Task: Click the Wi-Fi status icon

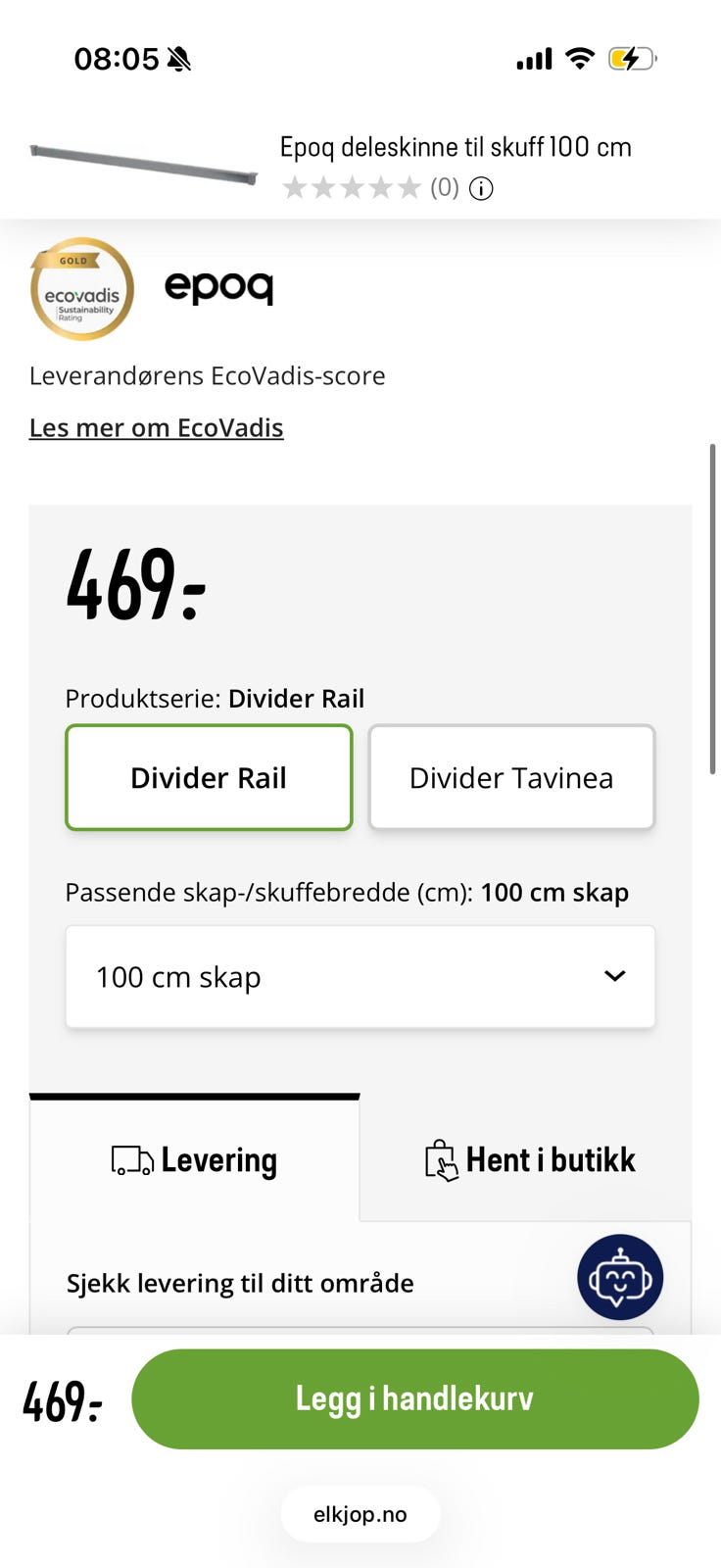Action: [580, 57]
